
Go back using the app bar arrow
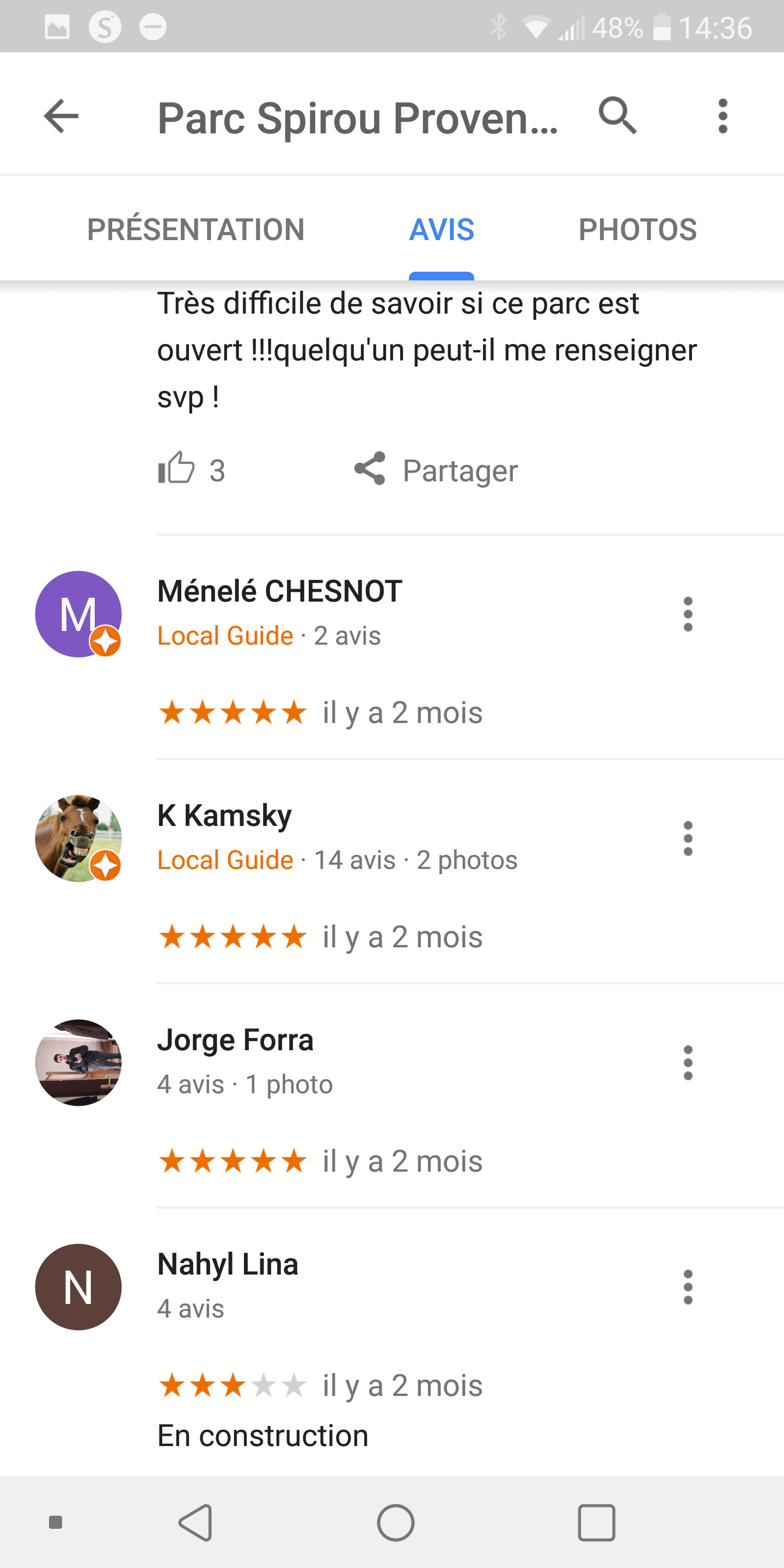coord(62,115)
